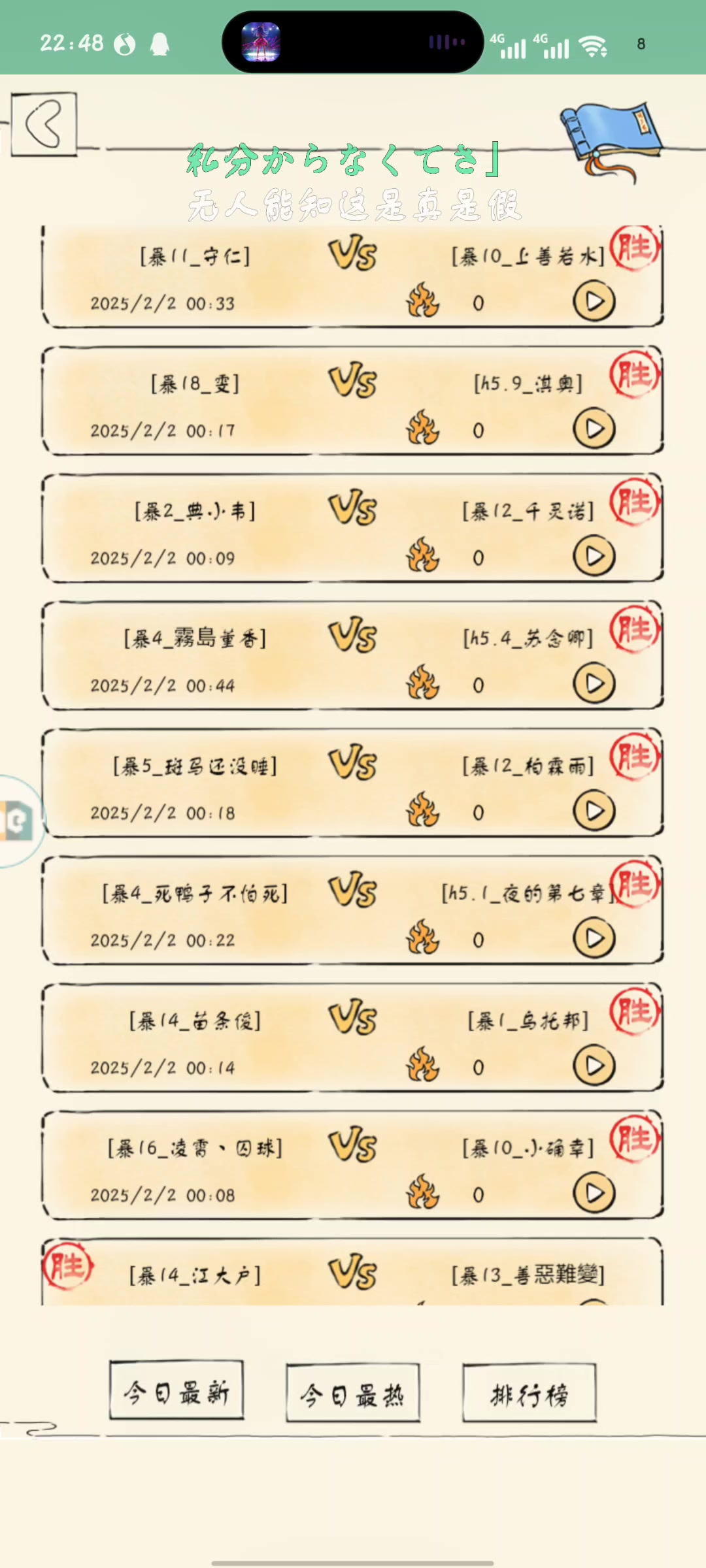Switch to 今日最热 tab
706x1568 pixels.
tap(353, 1392)
